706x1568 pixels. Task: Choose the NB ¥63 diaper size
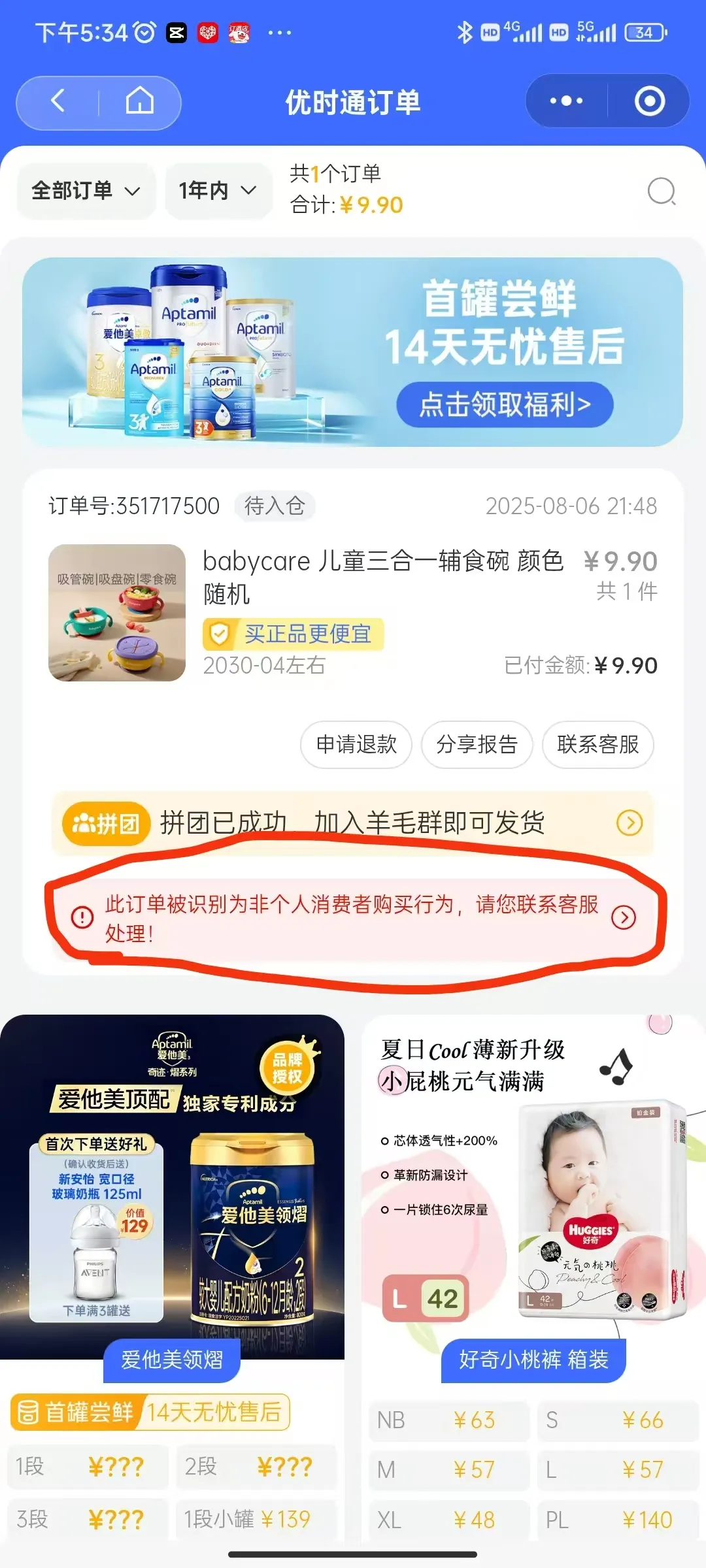pyautogui.click(x=448, y=1420)
